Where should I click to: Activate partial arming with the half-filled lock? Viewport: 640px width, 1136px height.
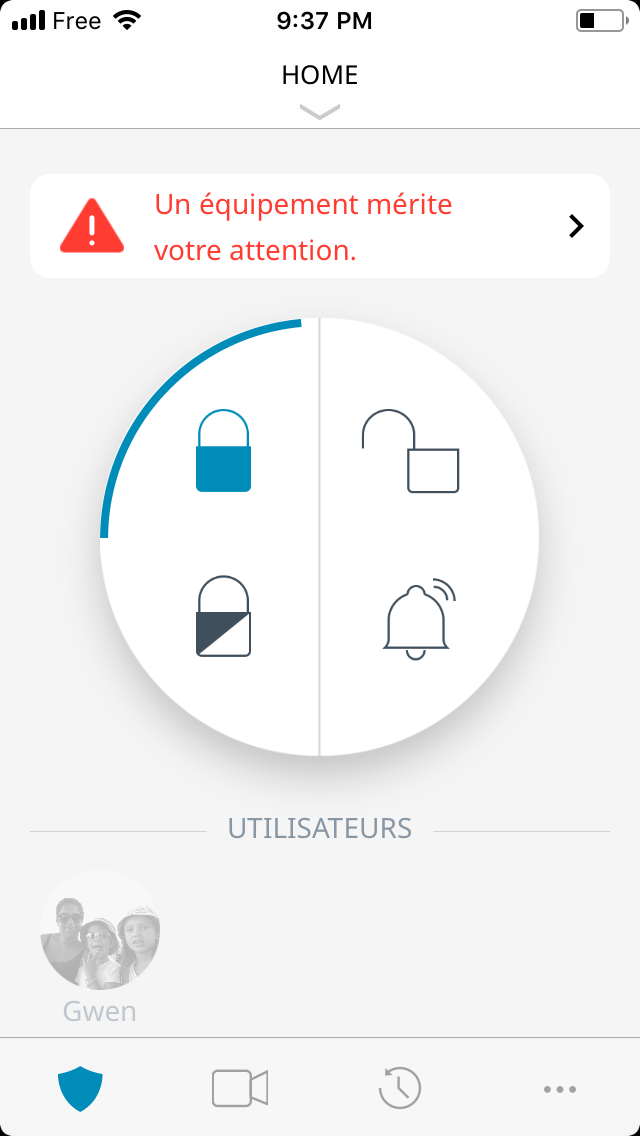[x=223, y=616]
